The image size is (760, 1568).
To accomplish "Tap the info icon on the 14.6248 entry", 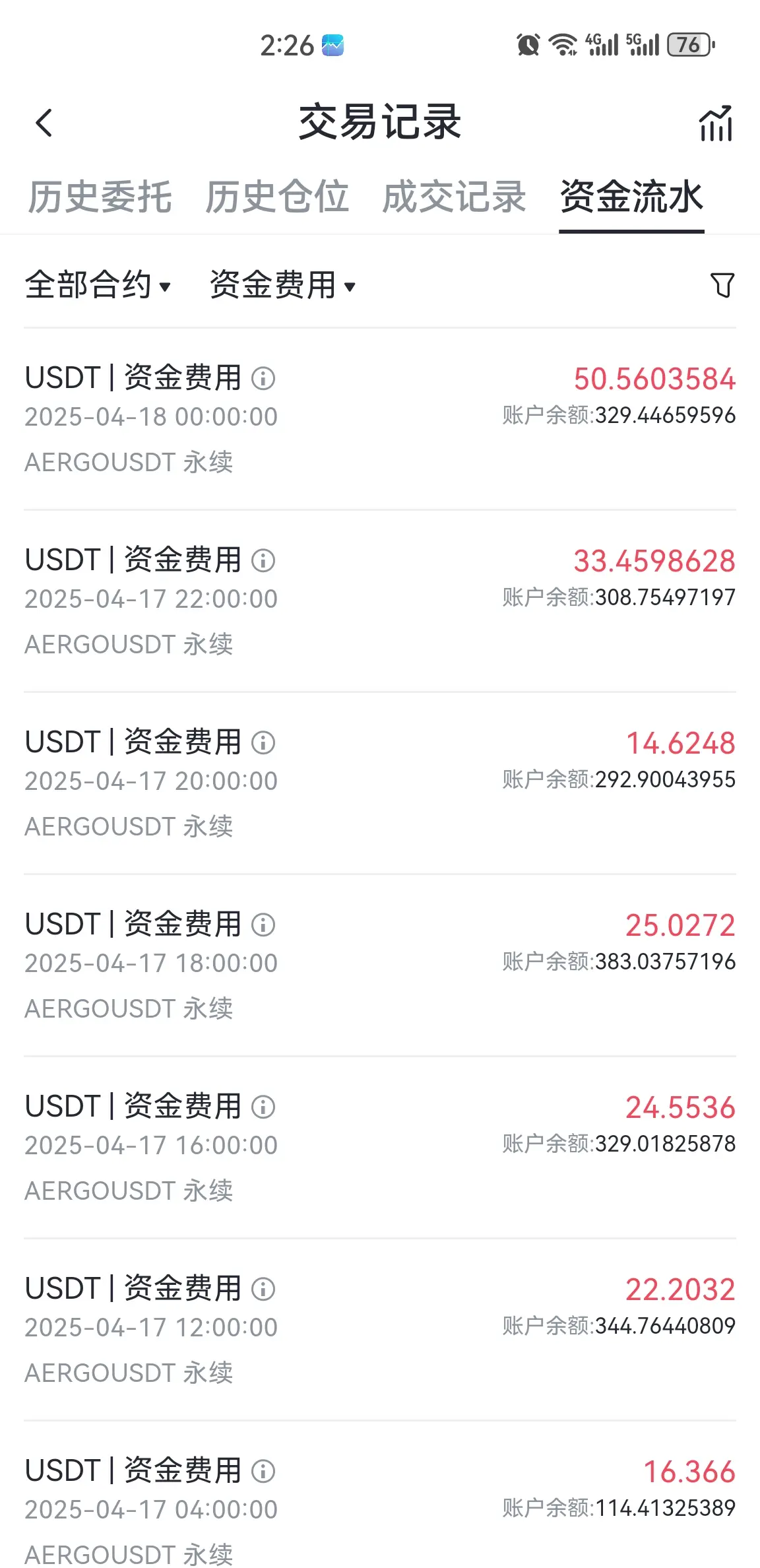I will pyautogui.click(x=263, y=743).
